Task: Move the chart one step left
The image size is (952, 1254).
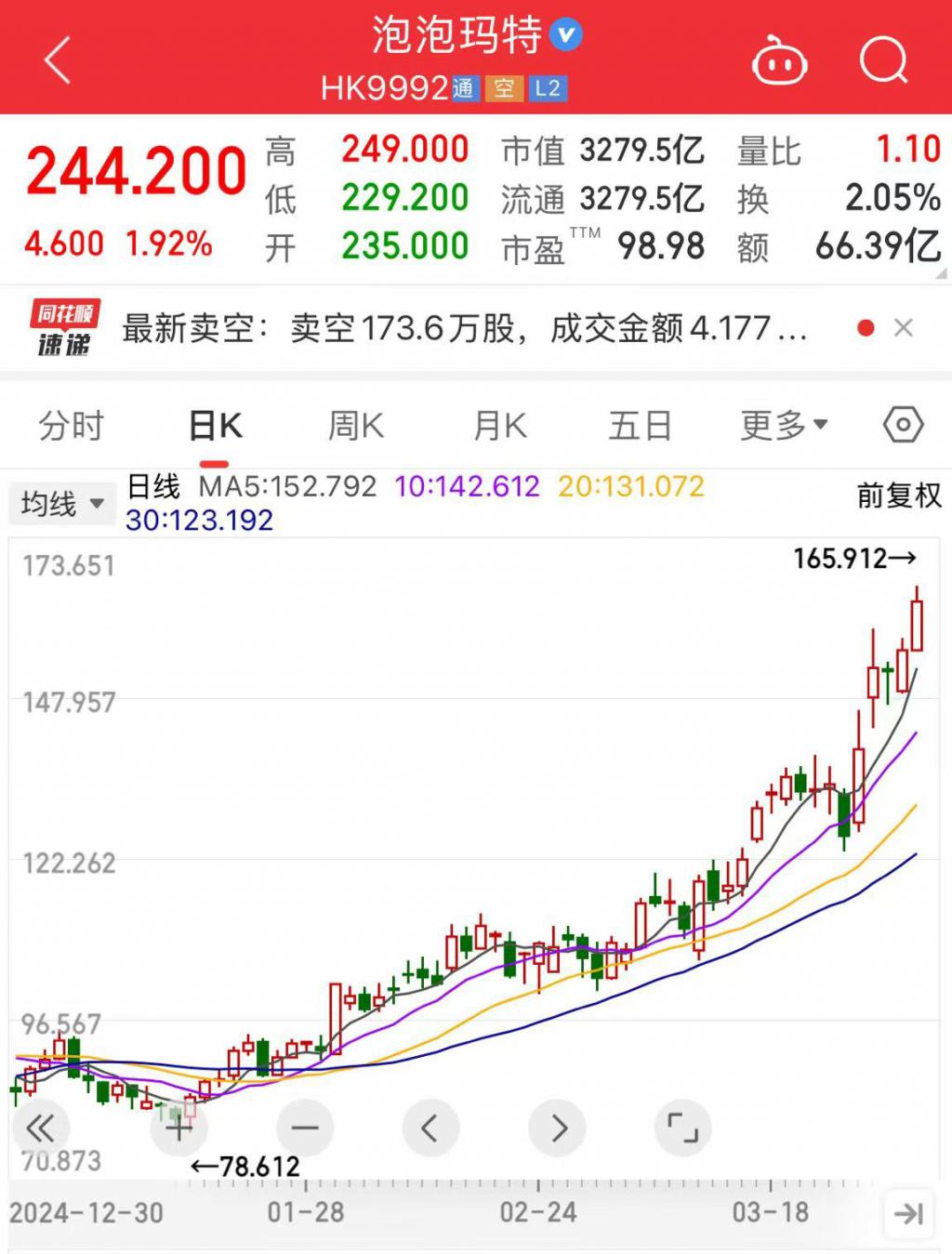Action: [430, 1129]
